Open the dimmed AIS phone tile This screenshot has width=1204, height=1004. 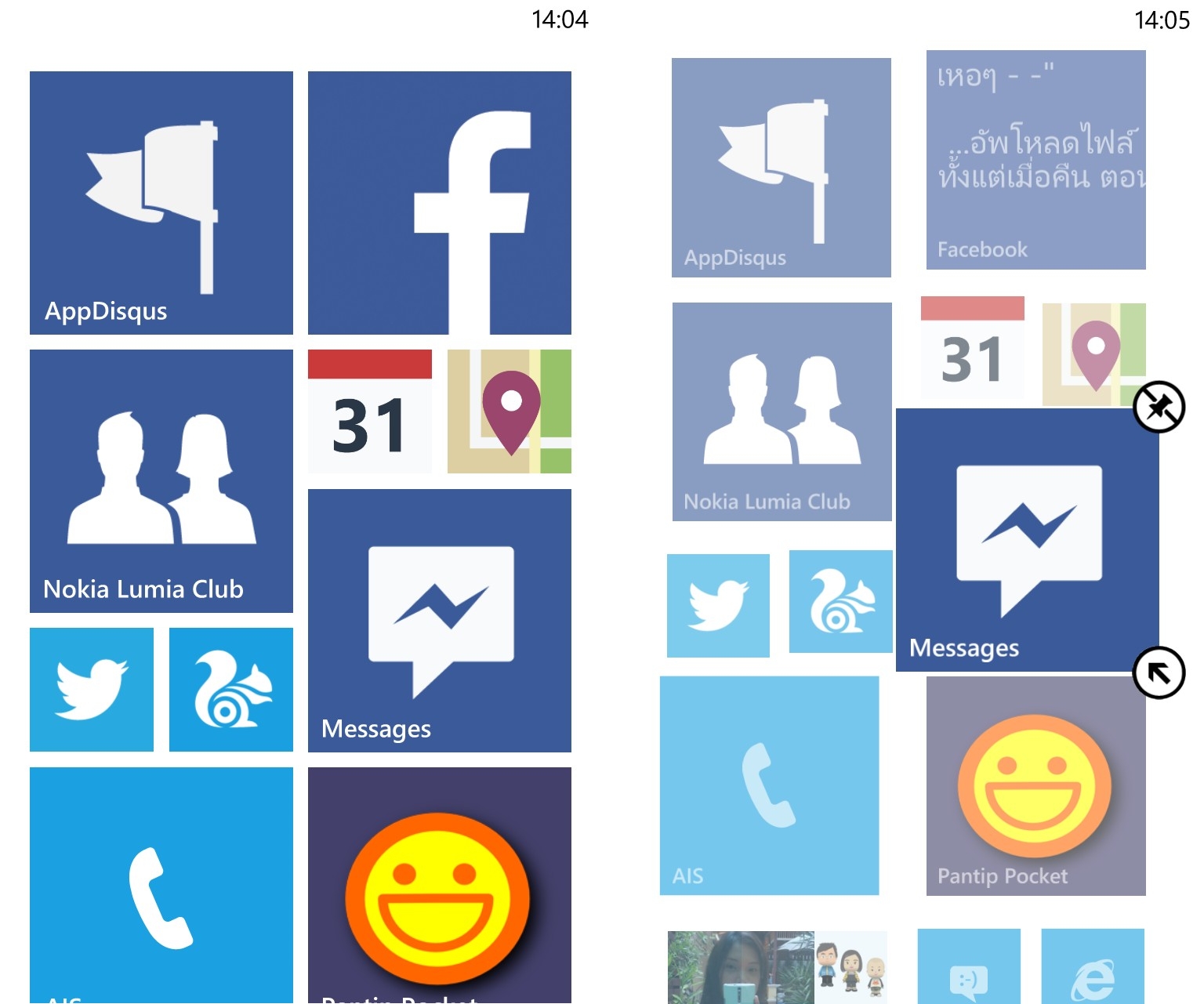pos(769,785)
